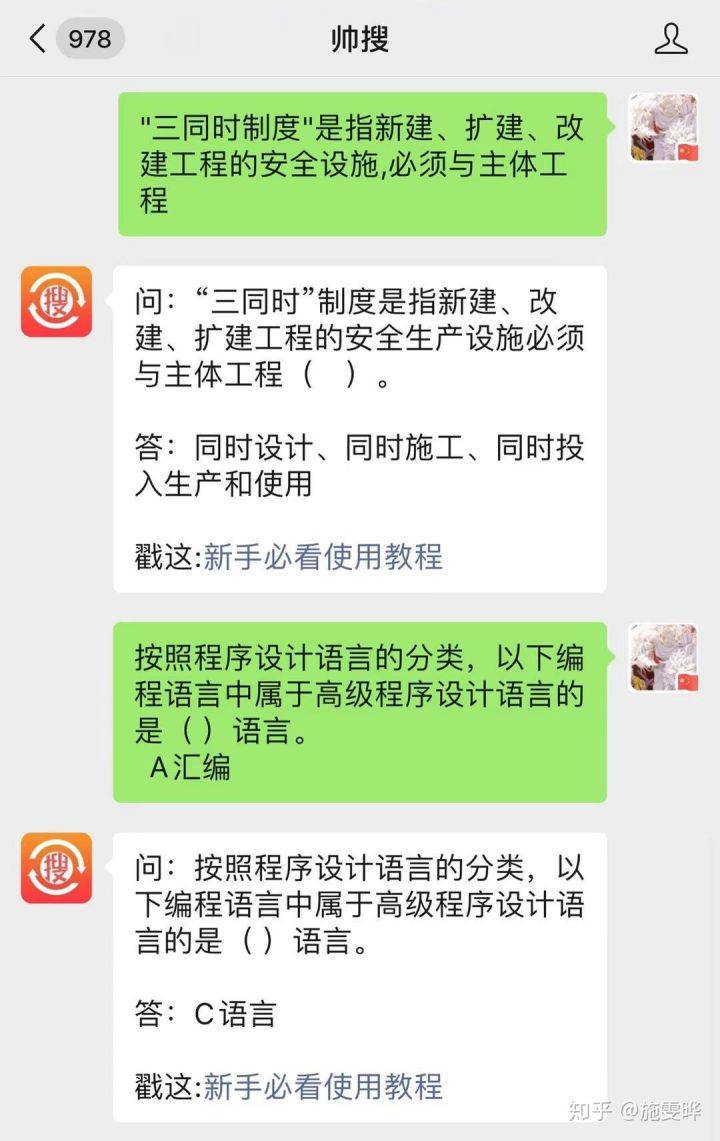The height and width of the screenshot is (1141, 720).
Task: Open 新手必看使用教程 link under 三同时 answer
Action: click(x=323, y=556)
